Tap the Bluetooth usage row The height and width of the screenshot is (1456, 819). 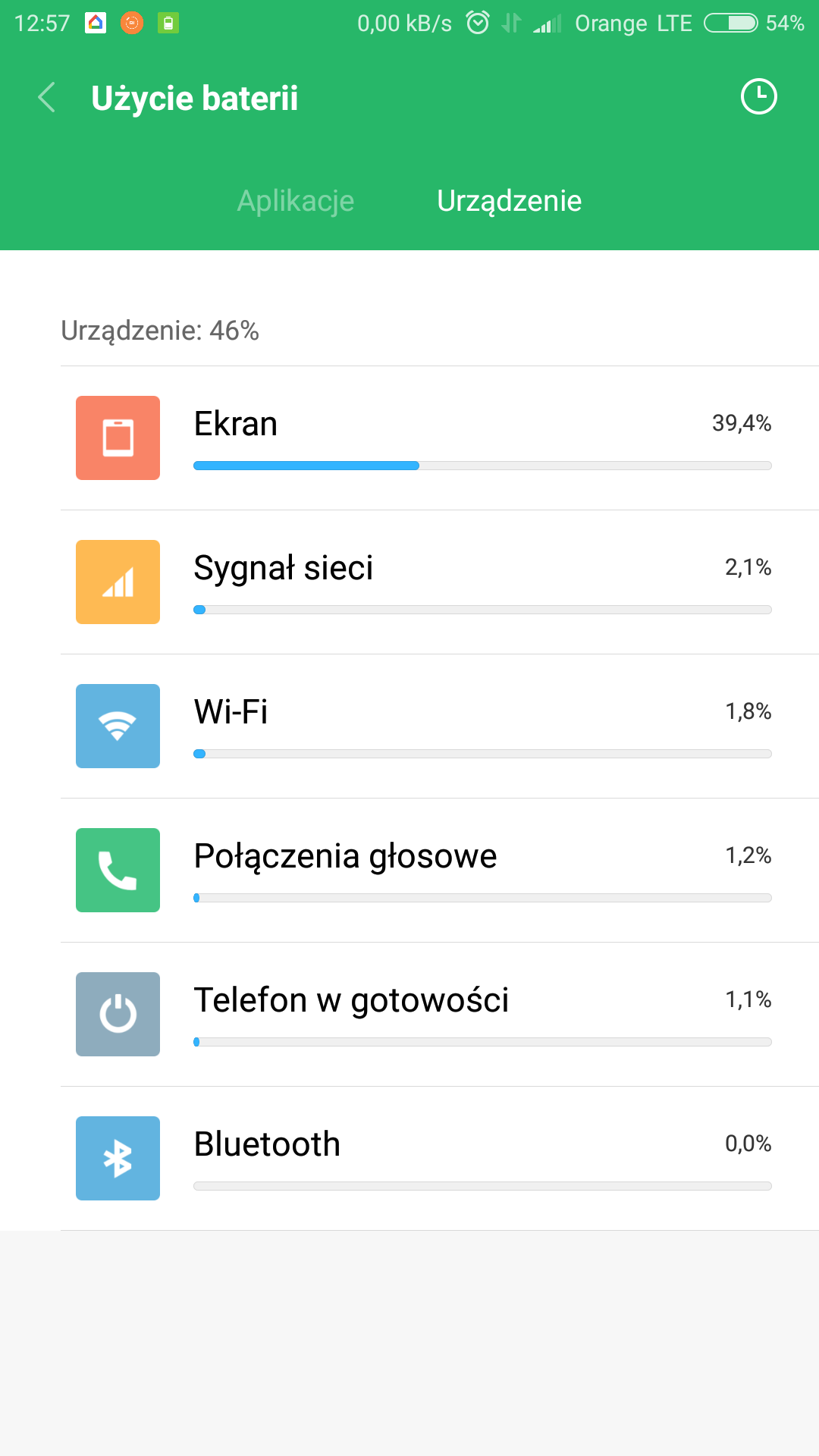440,1159
